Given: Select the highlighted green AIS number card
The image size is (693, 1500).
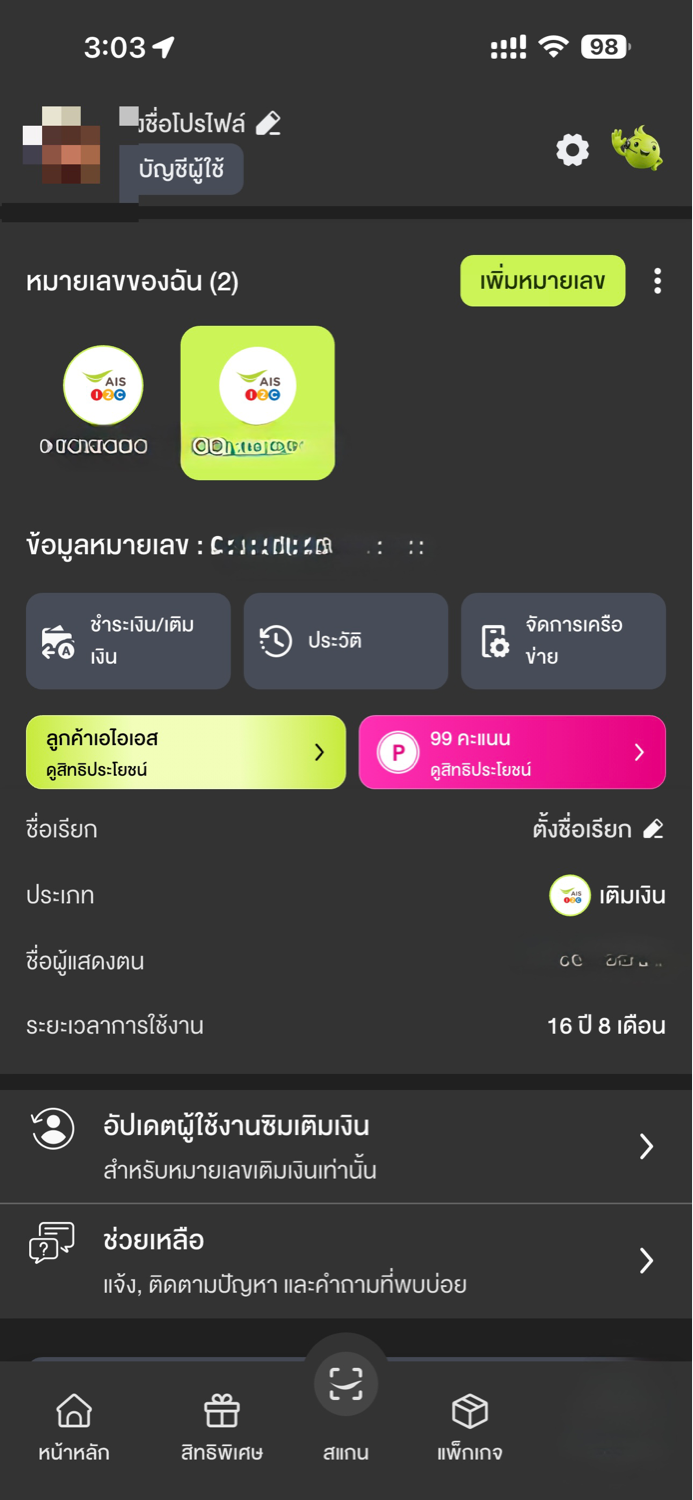Looking at the screenshot, I should point(257,402).
